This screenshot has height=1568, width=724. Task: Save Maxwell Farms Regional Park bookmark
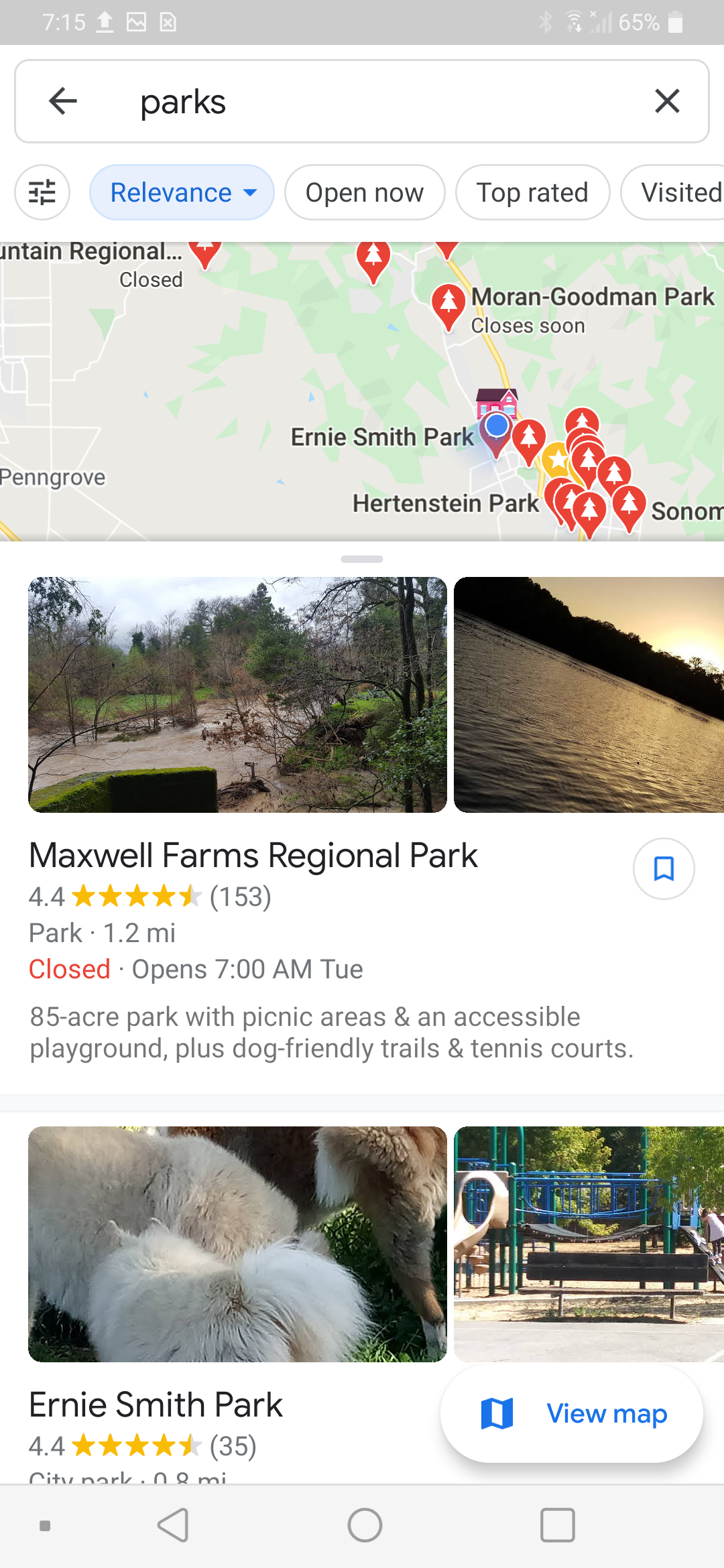(664, 869)
